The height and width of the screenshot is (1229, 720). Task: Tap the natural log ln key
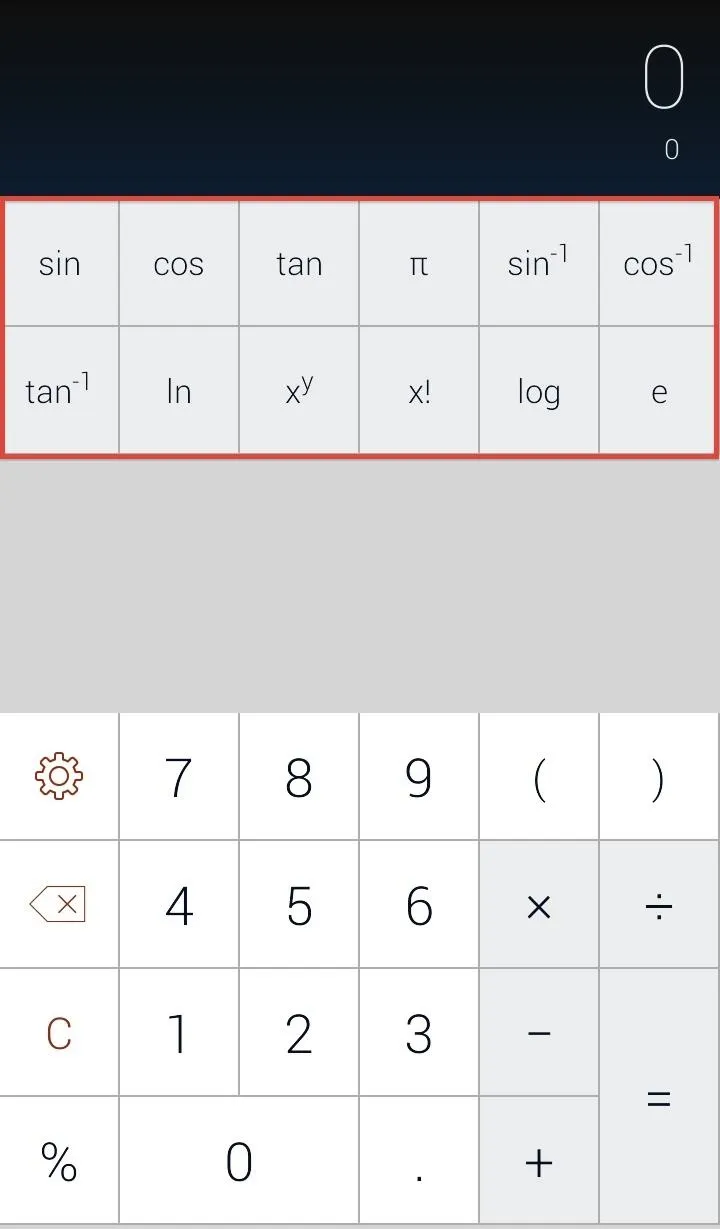coord(179,390)
